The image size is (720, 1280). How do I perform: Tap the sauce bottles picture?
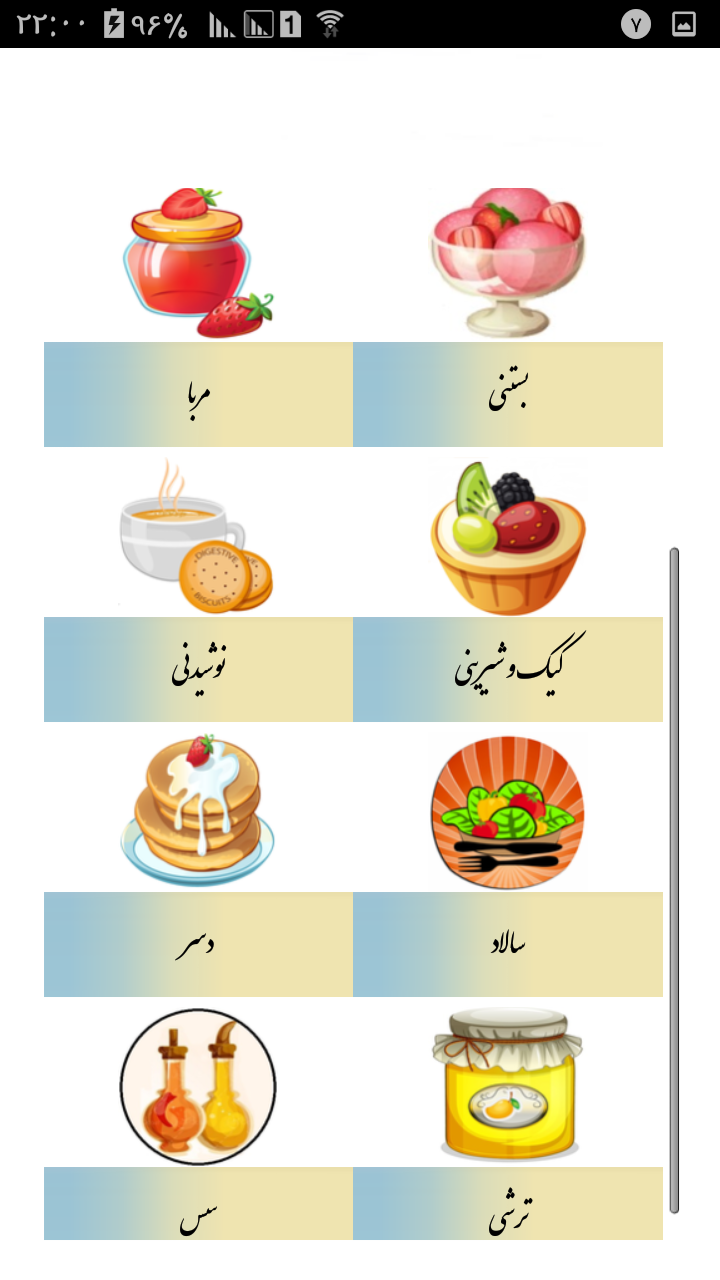(198, 1087)
